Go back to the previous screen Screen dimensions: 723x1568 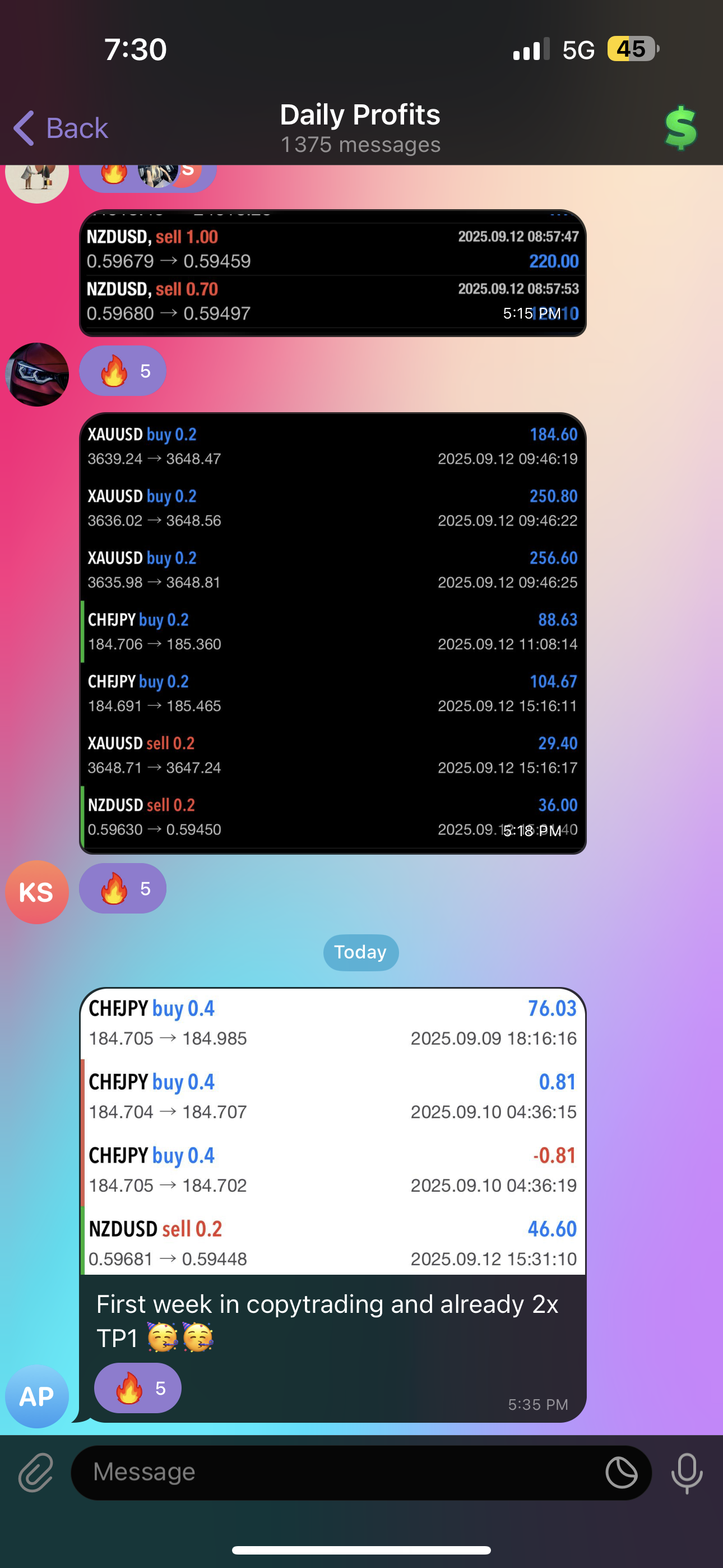[x=61, y=128]
